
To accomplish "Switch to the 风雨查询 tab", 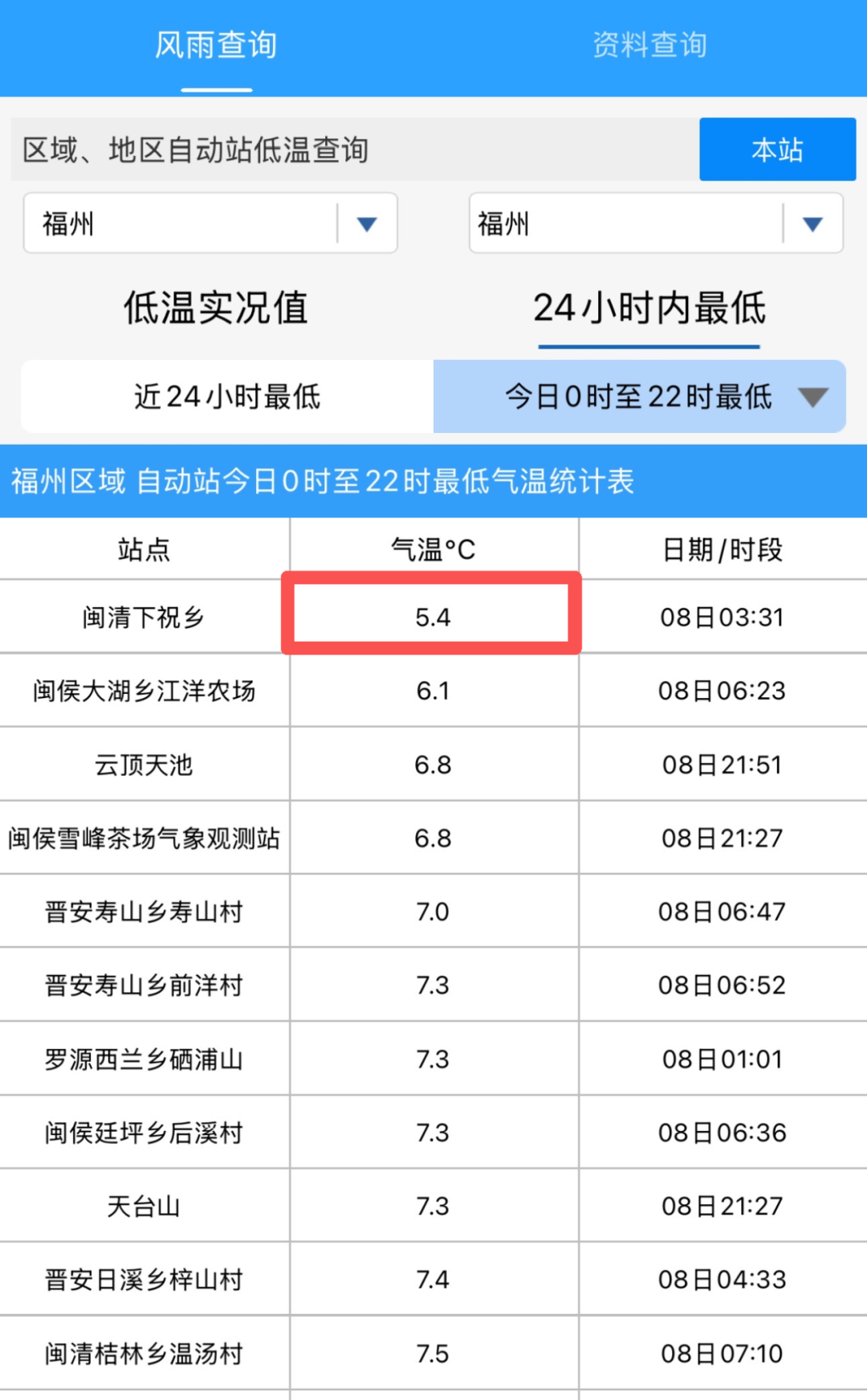I will tap(216, 46).
